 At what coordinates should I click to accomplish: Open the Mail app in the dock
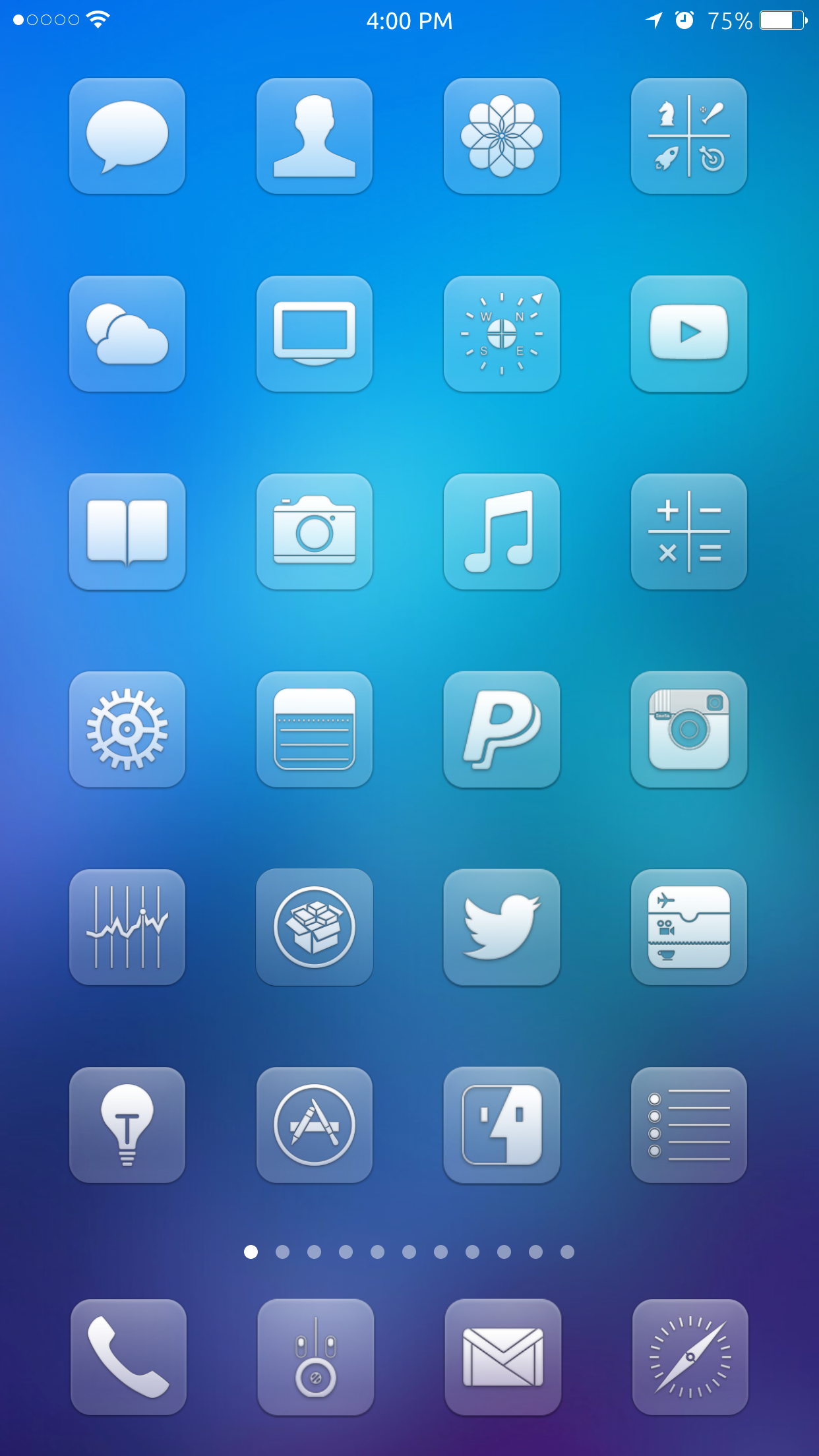click(503, 1357)
